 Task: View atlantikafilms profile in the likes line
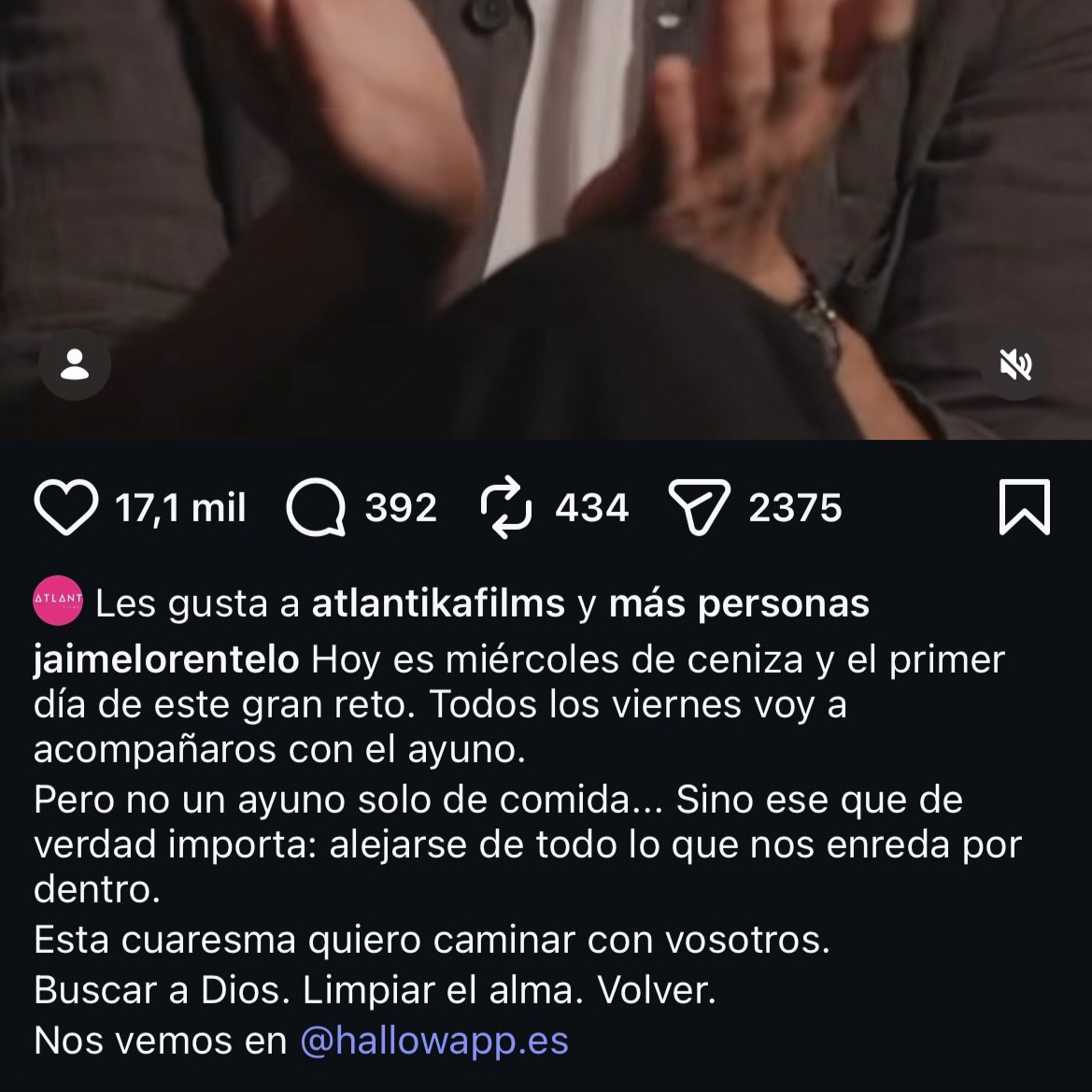[438, 603]
